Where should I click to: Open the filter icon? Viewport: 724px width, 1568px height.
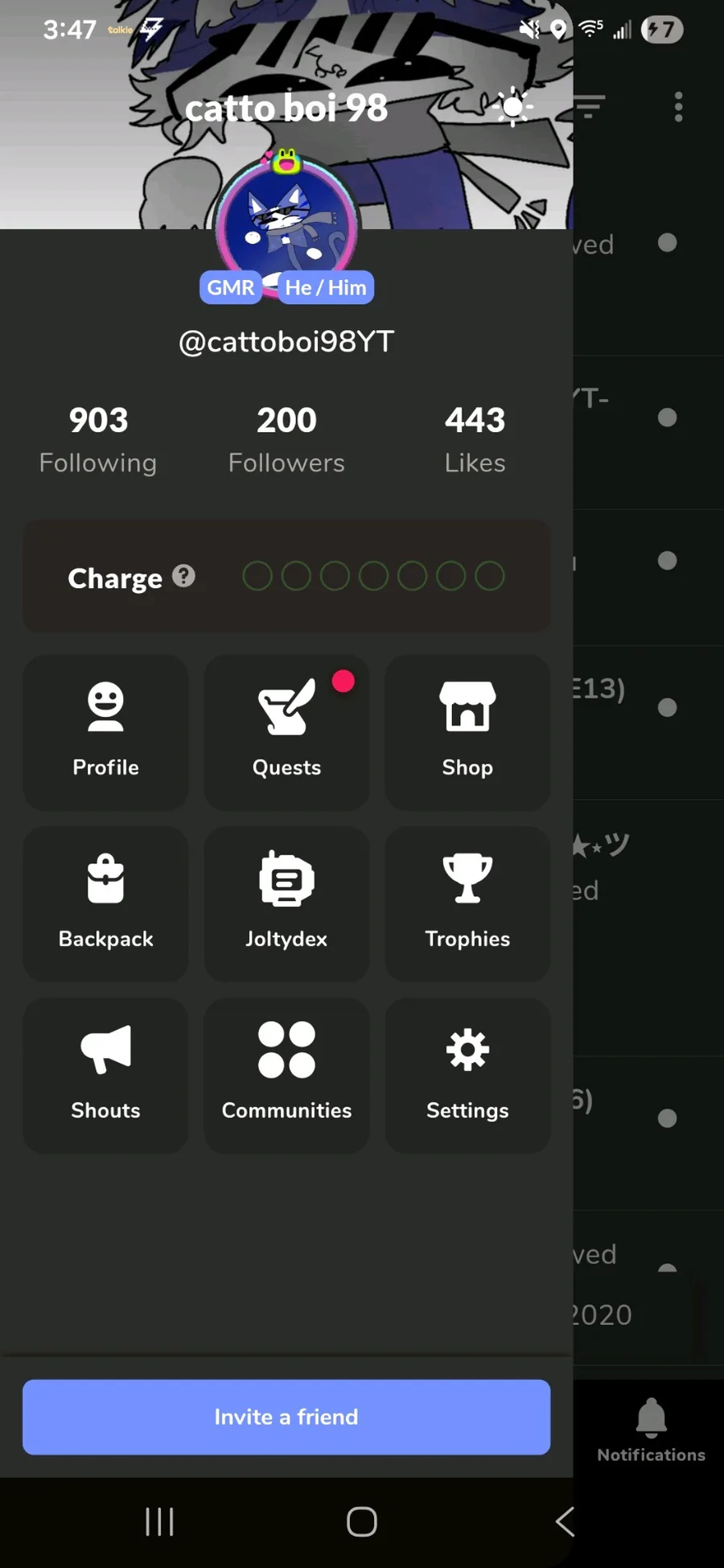coord(590,107)
